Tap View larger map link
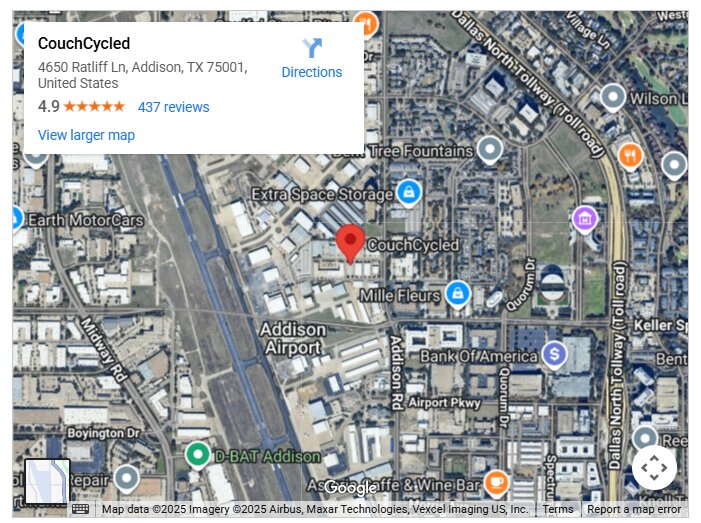 (86, 135)
